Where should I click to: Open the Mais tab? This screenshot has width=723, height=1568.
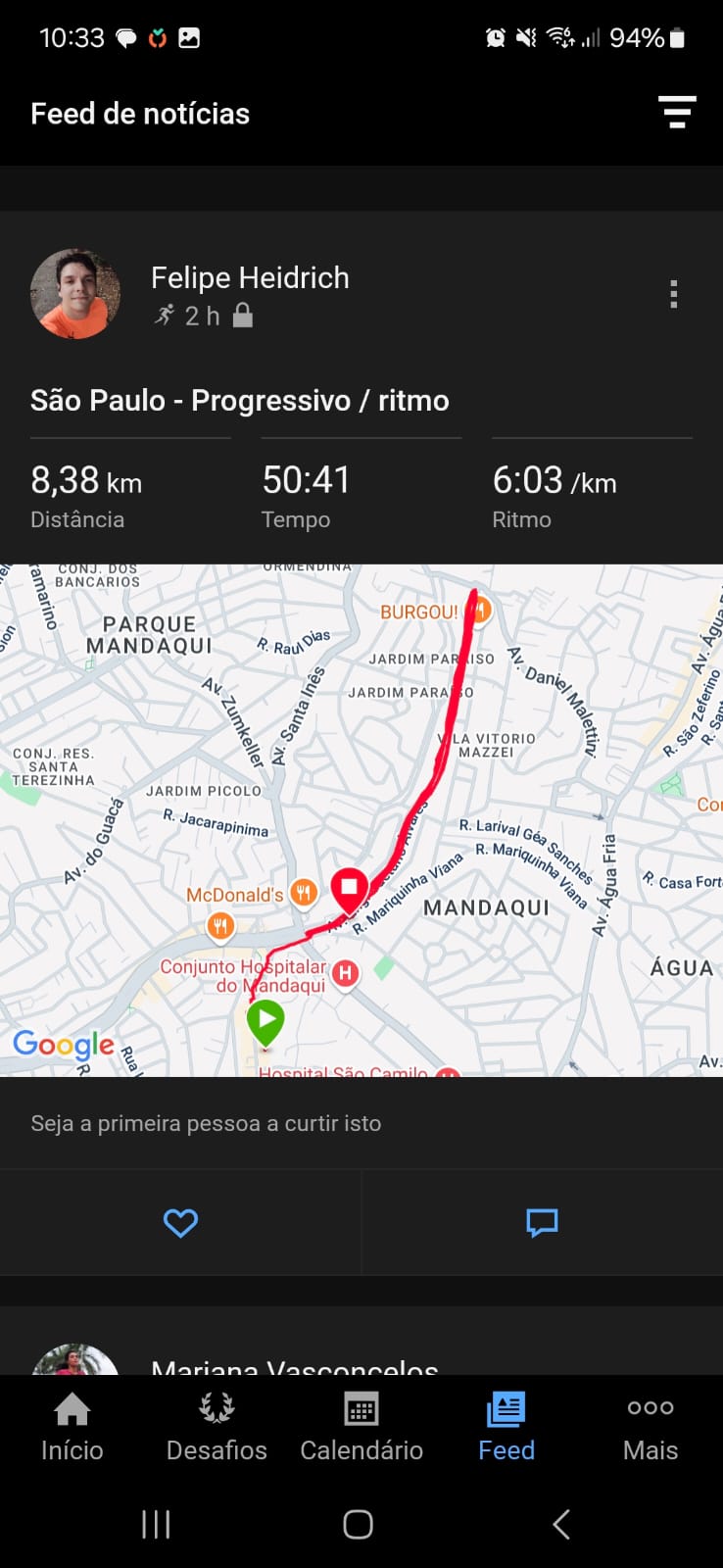651,1427
